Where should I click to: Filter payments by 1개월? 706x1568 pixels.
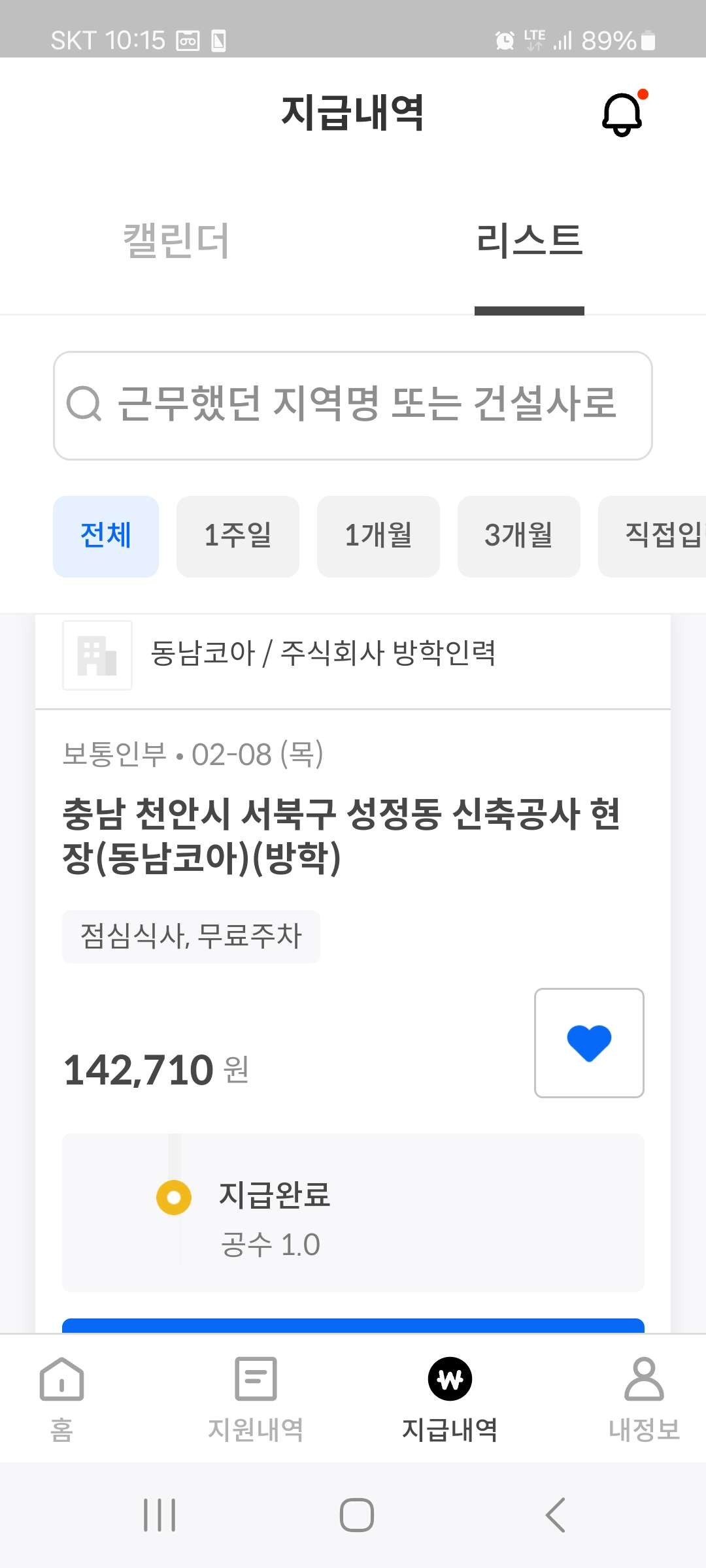click(x=378, y=536)
